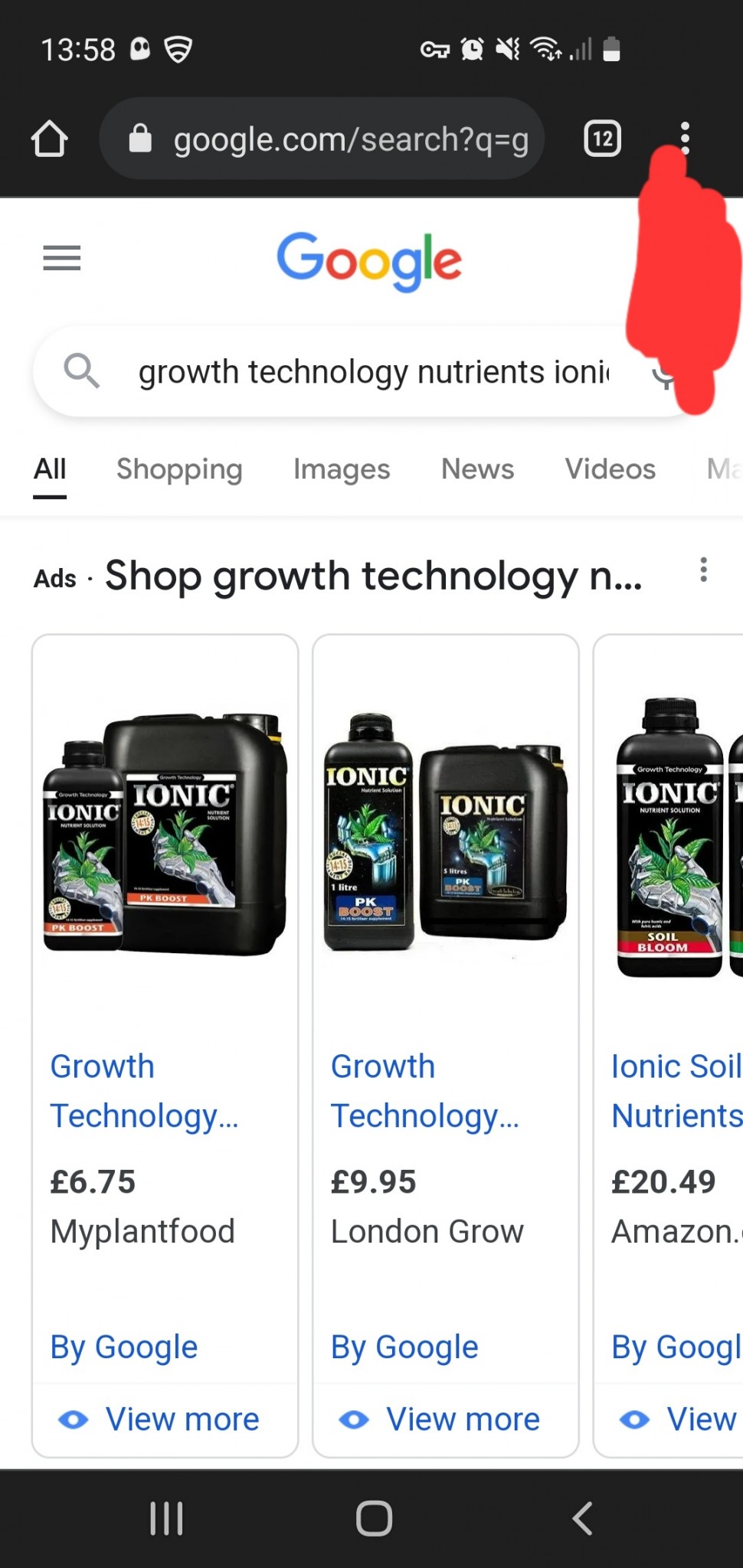View more for the Myplantfood listing
This screenshot has width=743, height=1568.
(161, 1419)
